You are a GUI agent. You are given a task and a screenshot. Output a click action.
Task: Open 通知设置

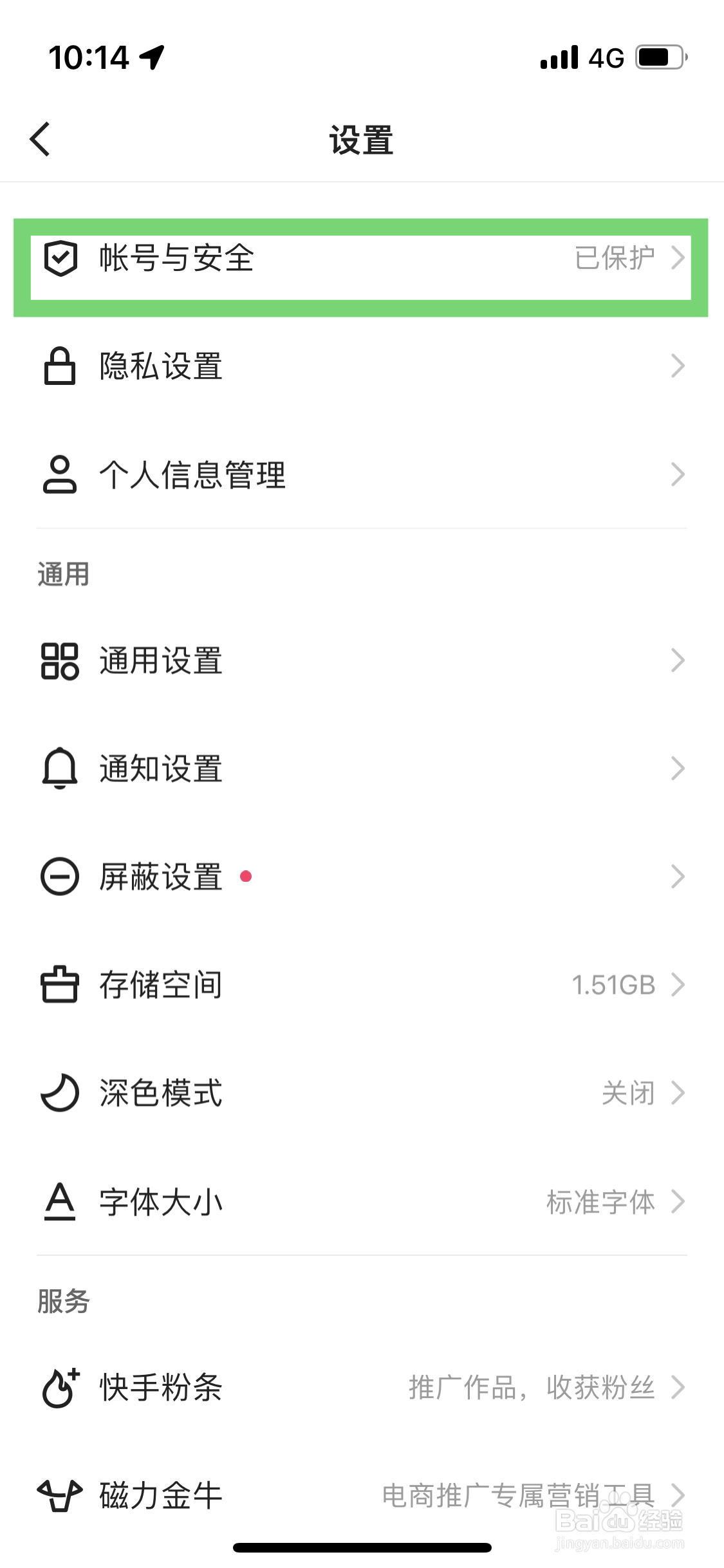tap(360, 769)
